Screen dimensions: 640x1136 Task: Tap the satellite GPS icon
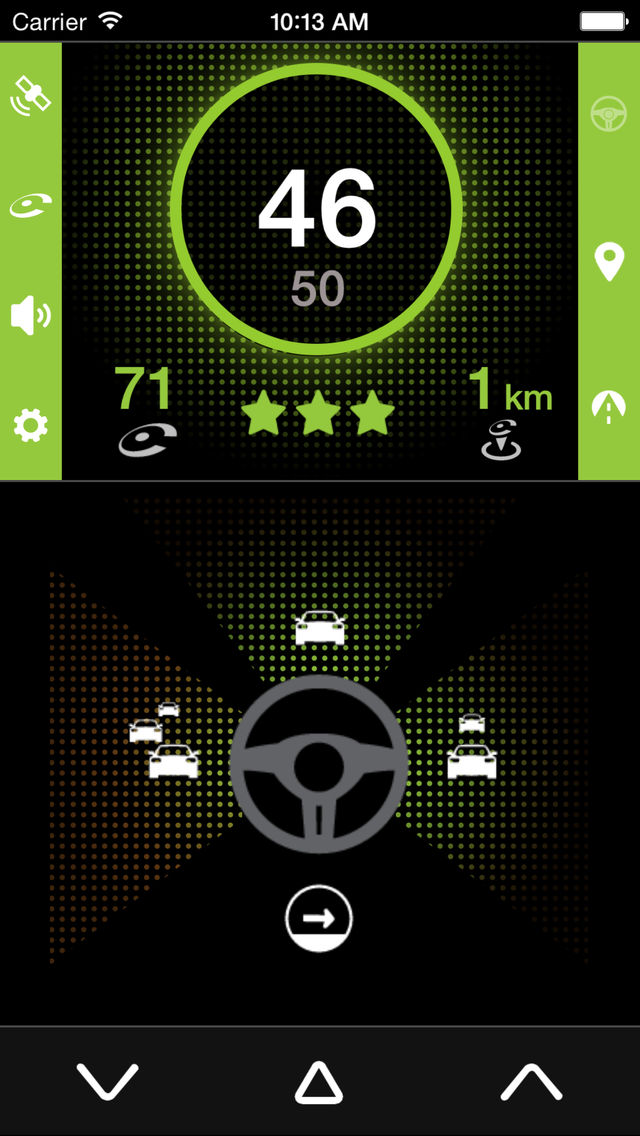point(30,96)
